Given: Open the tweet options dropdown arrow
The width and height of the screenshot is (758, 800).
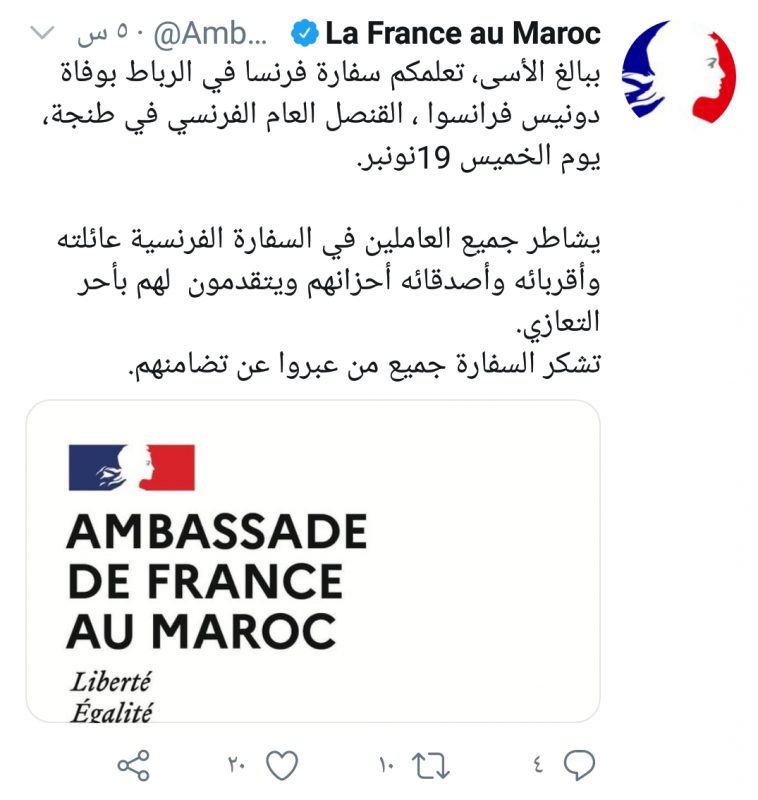Looking at the screenshot, I should tap(42, 32).
